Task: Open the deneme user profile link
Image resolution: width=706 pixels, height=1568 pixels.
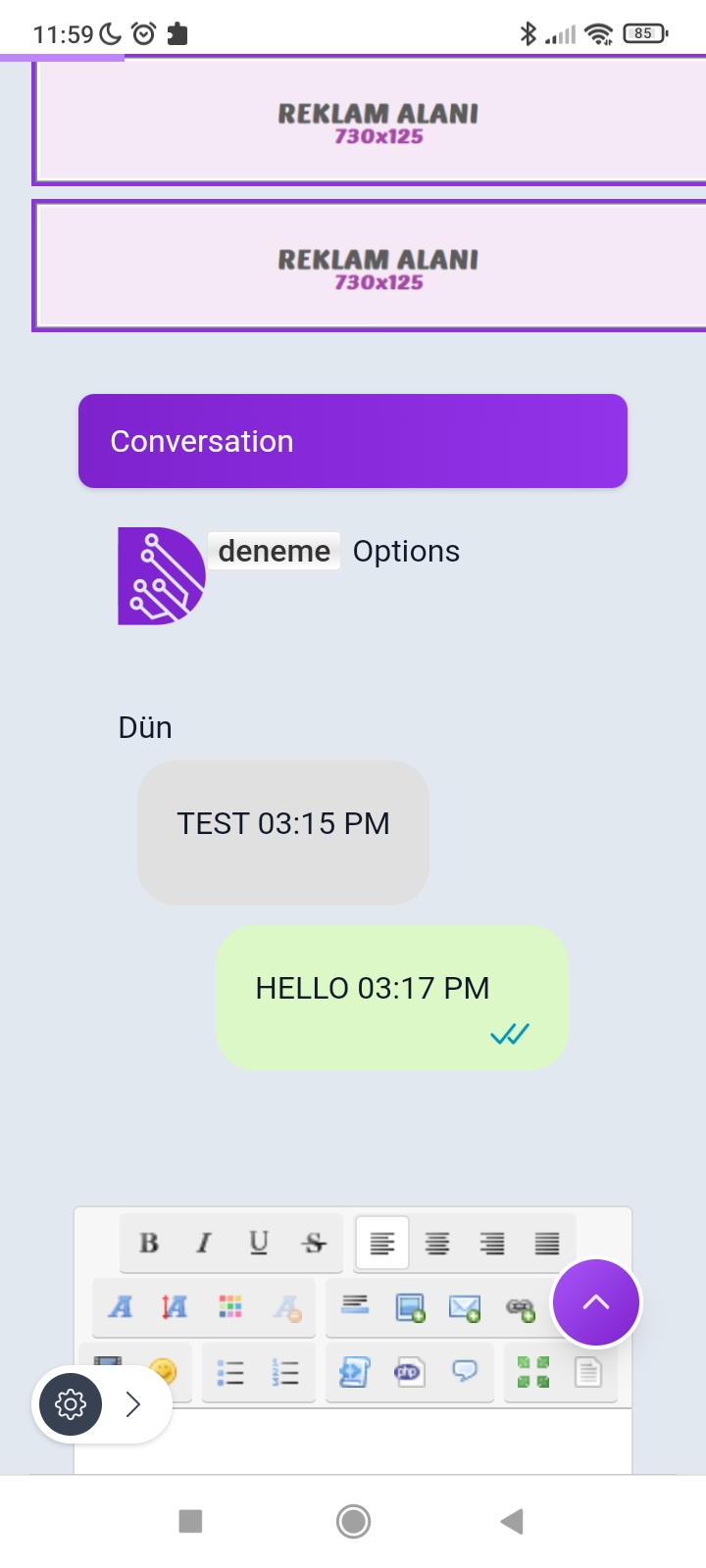Action: (274, 551)
